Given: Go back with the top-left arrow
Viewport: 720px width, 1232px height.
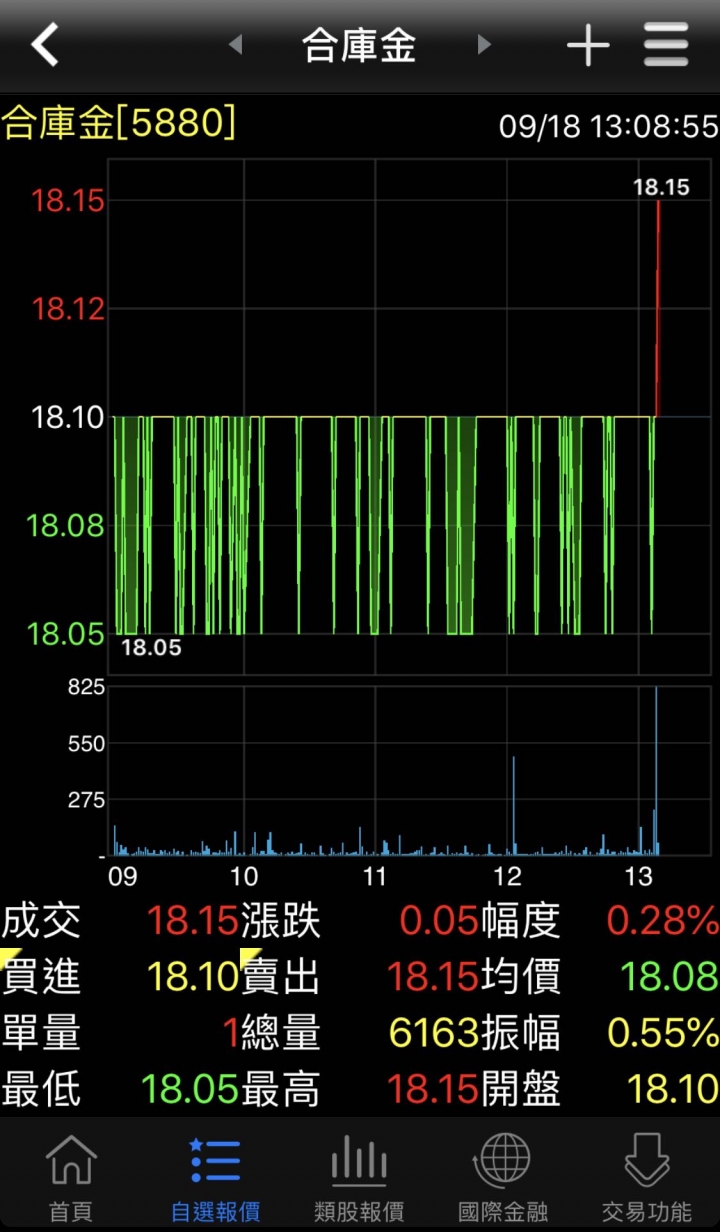Looking at the screenshot, I should click(x=45, y=45).
